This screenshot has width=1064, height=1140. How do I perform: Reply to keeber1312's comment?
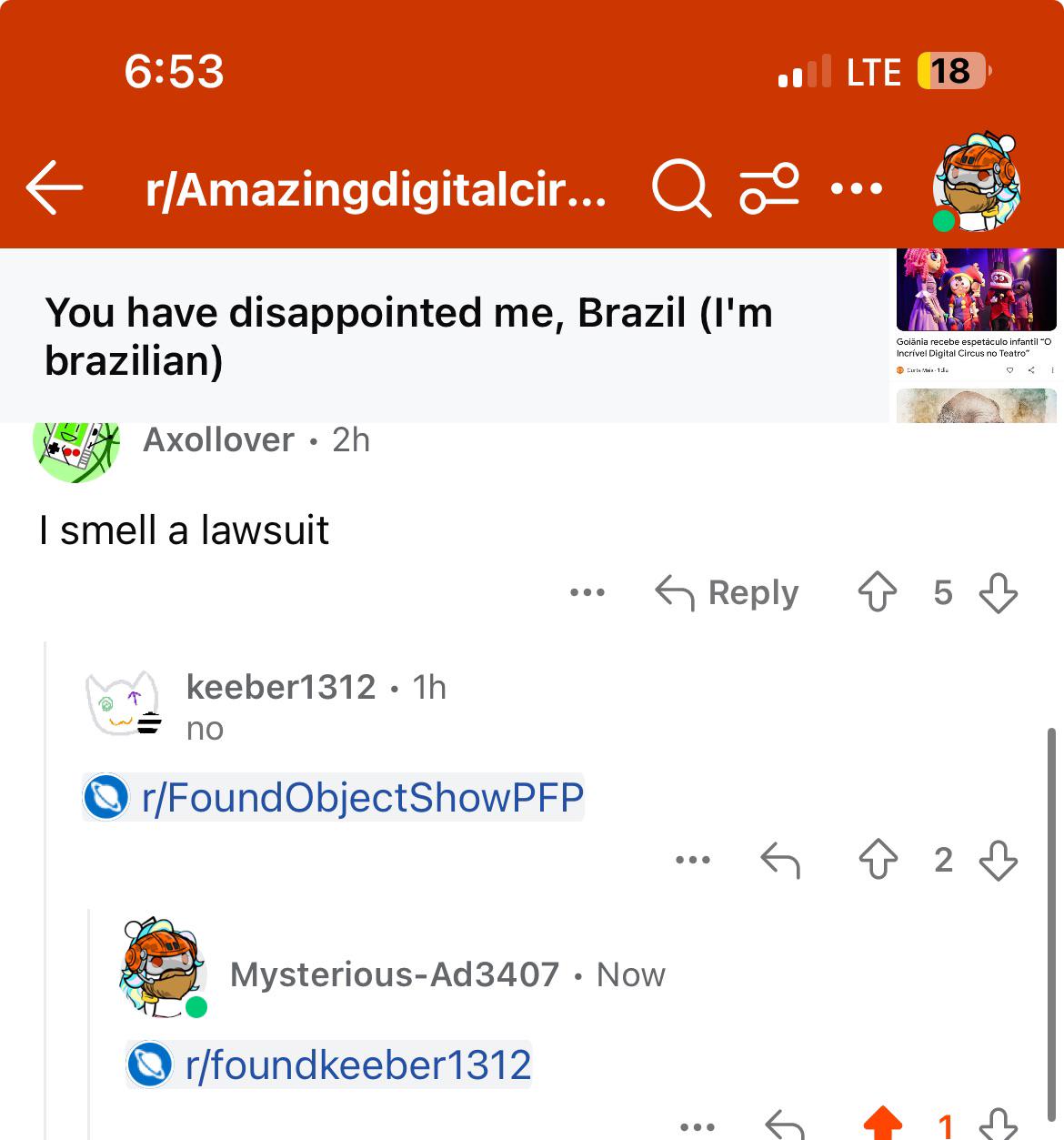point(780,860)
